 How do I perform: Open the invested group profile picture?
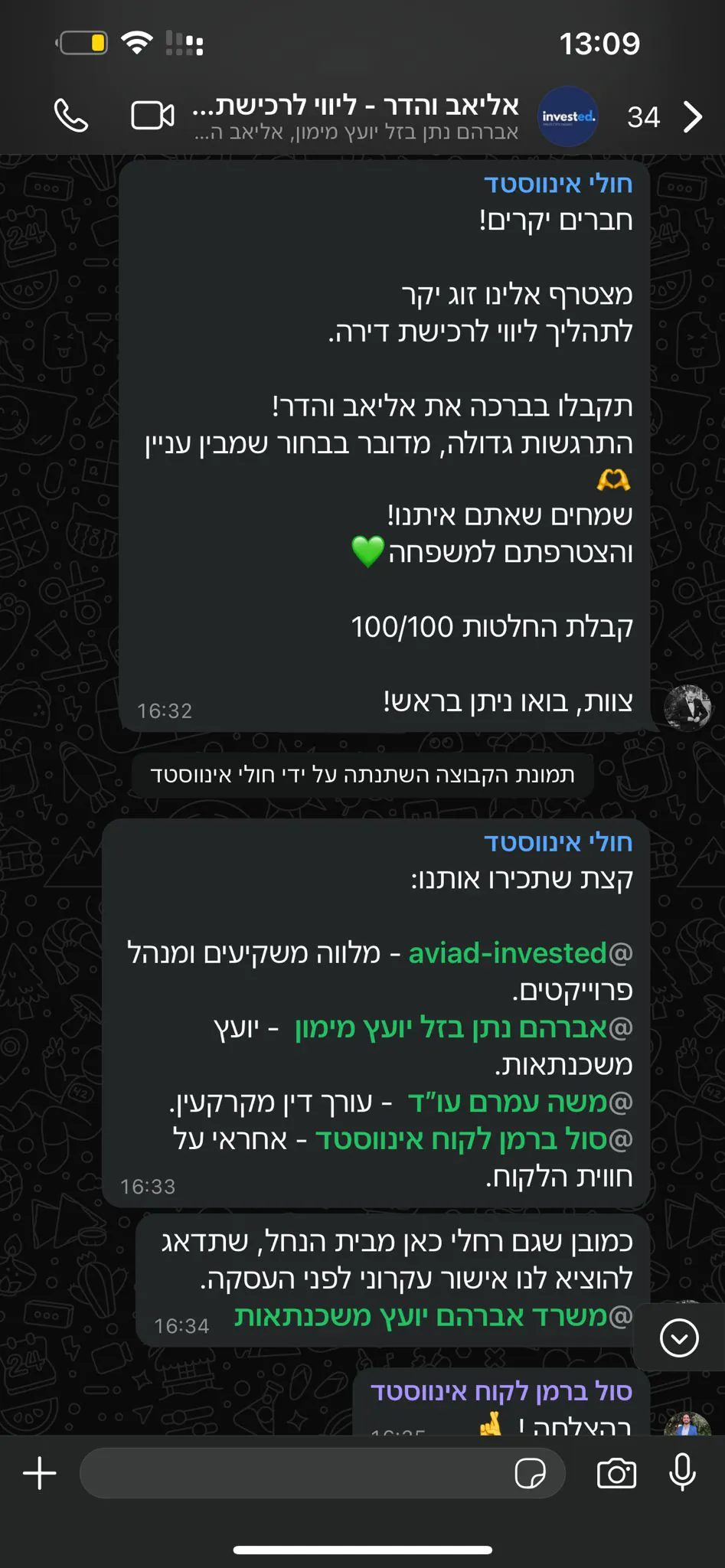(567, 117)
